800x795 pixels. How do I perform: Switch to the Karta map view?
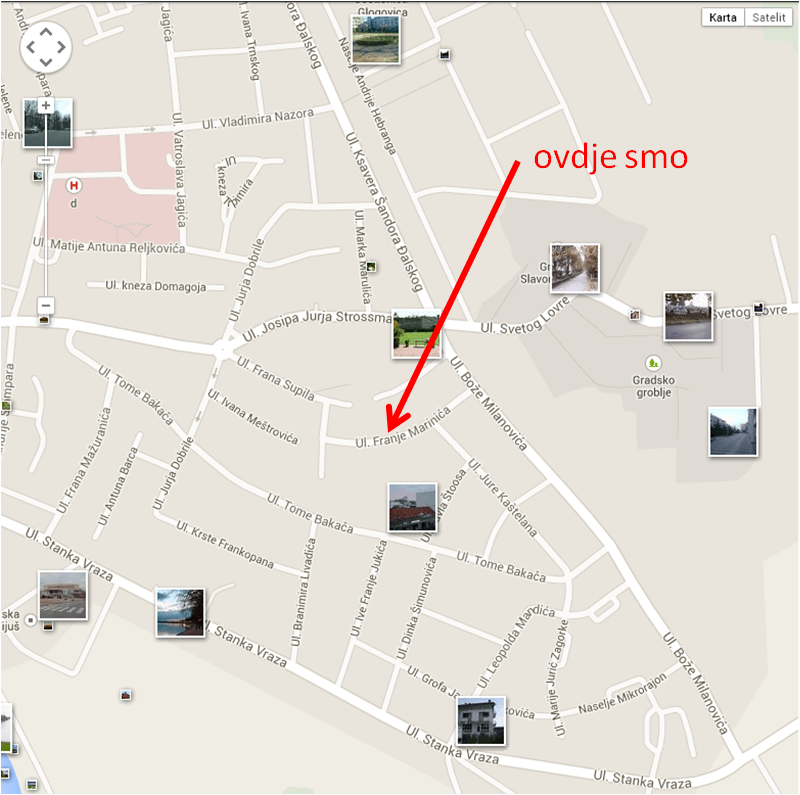pos(723,17)
